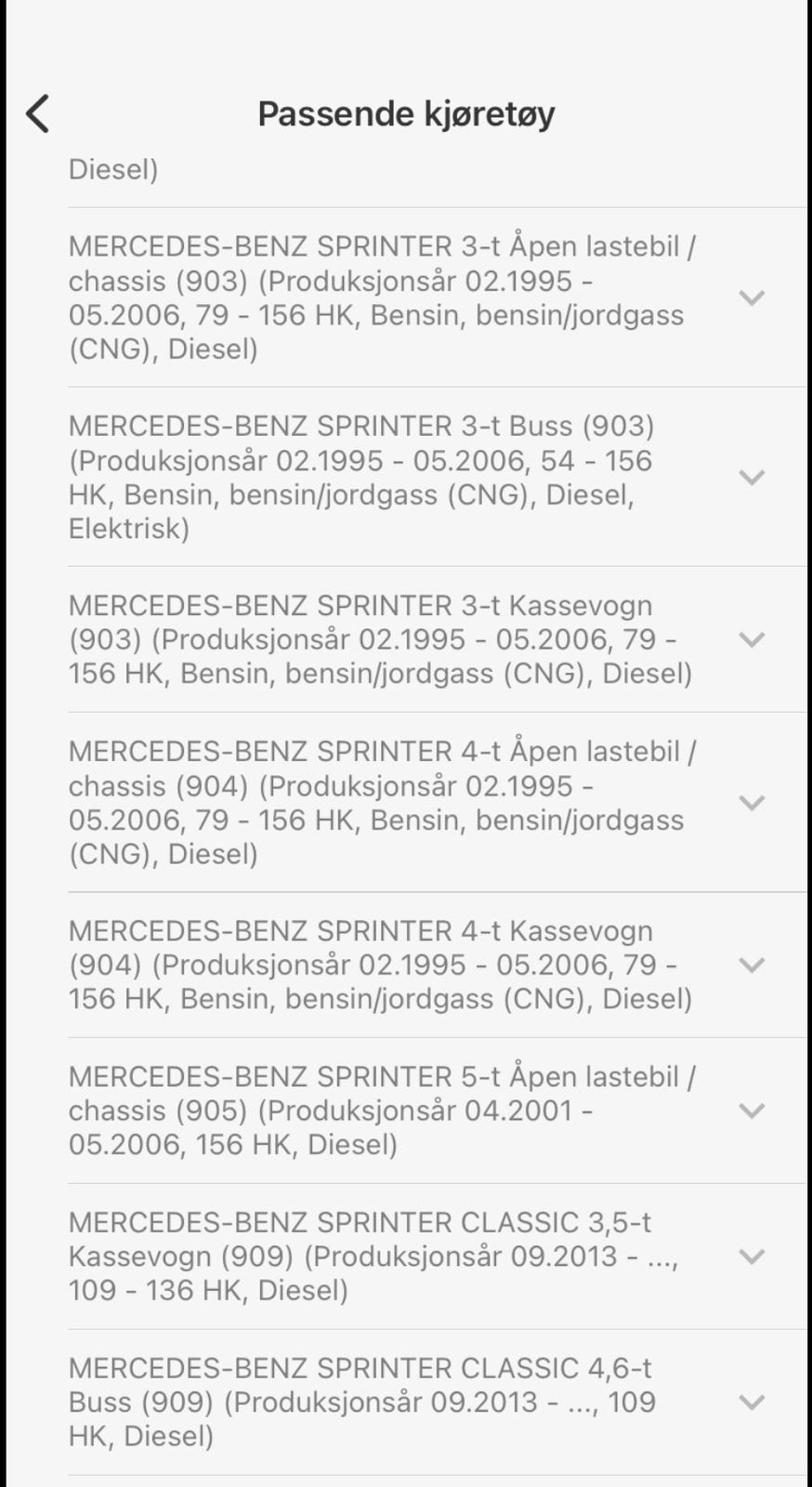
Task: Select the SPRINTER CLASSIC 4,6-t Buss row
Action: tap(372, 1401)
